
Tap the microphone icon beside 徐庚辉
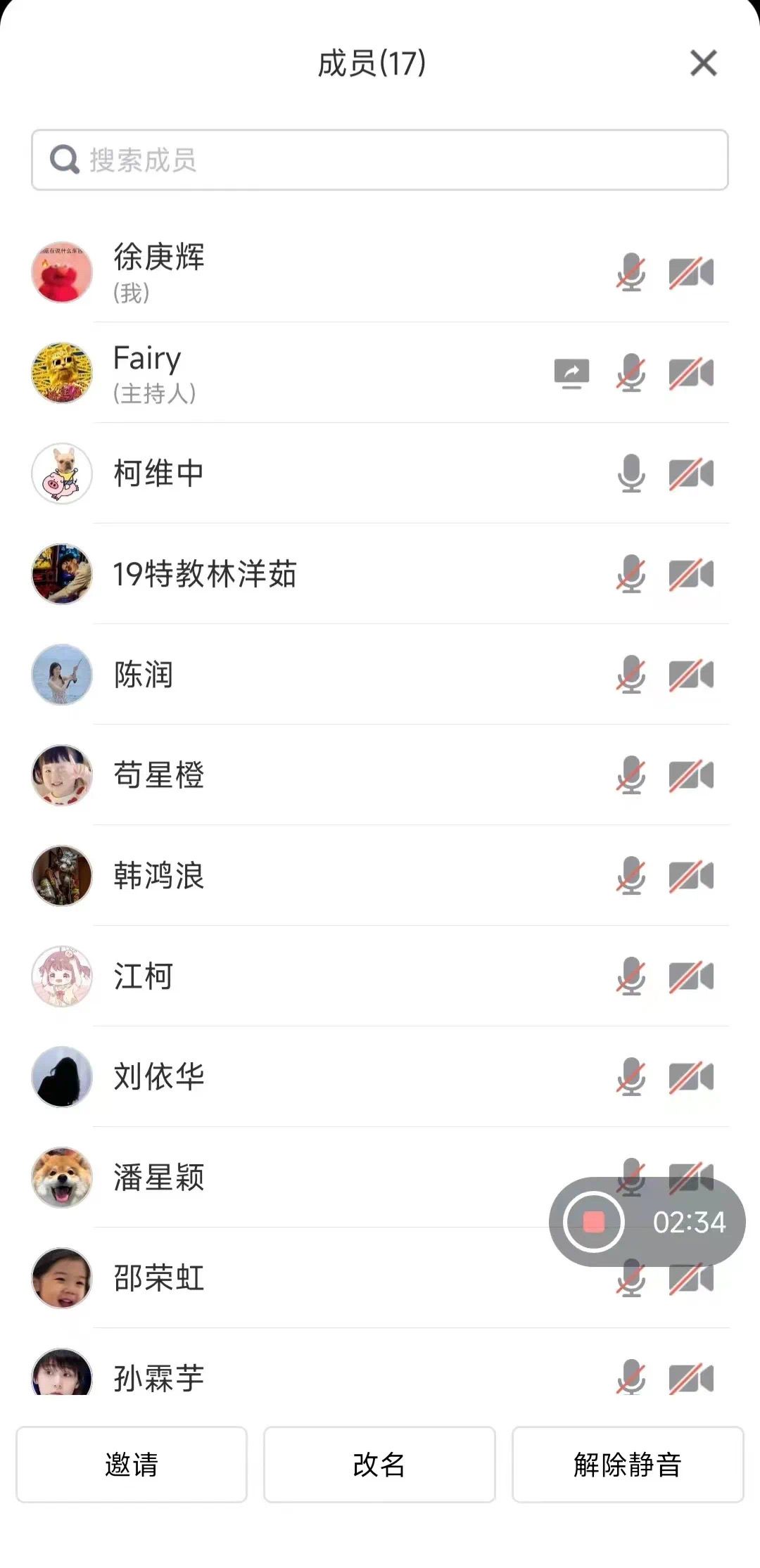[x=631, y=272]
